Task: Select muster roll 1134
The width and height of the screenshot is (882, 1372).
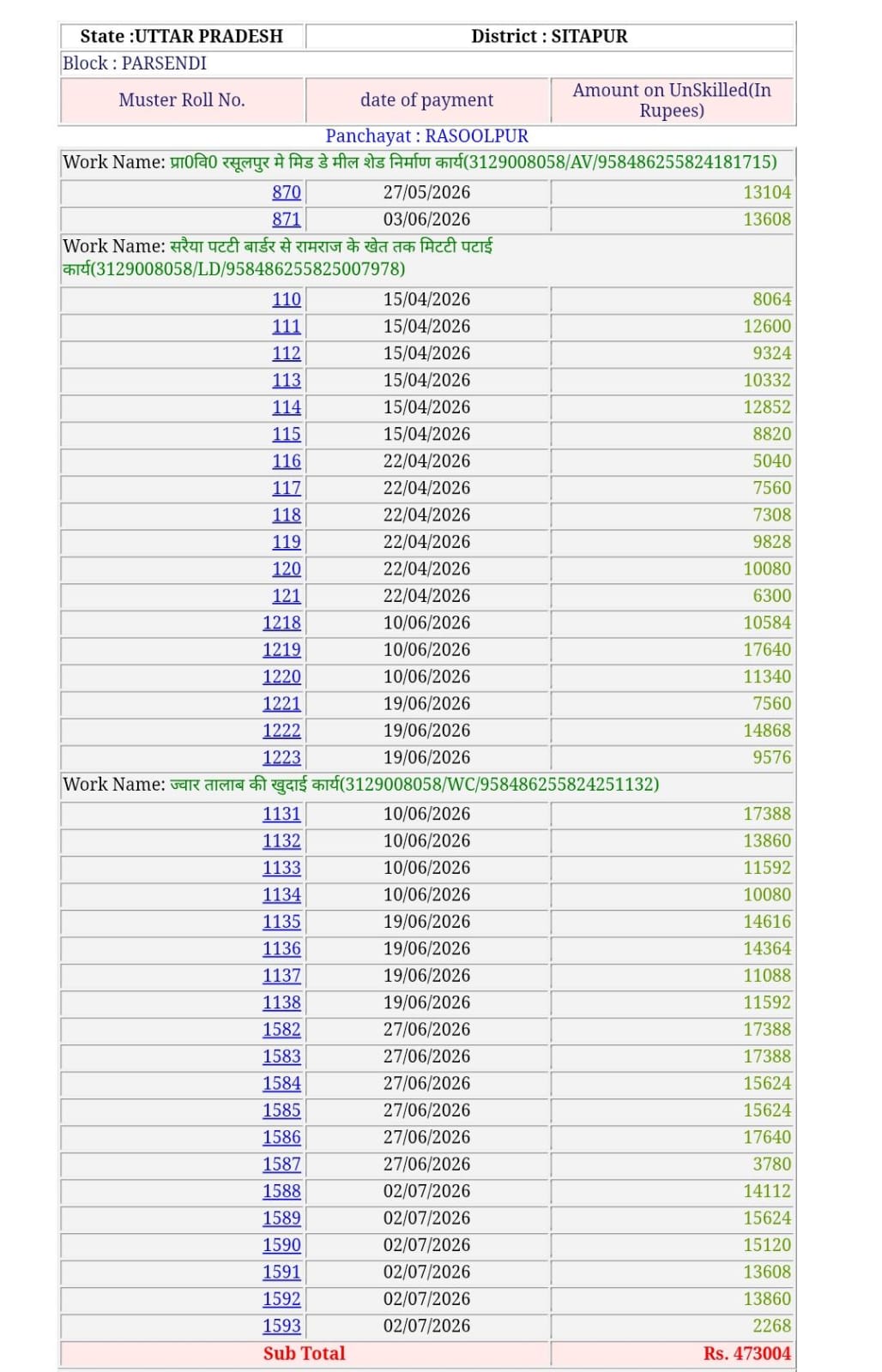Action: pos(281,894)
